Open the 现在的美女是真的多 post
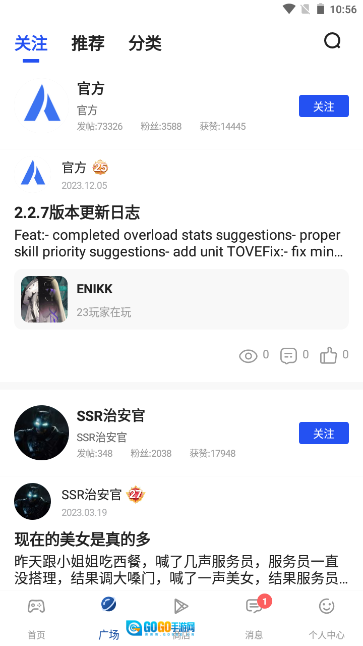 [82, 539]
